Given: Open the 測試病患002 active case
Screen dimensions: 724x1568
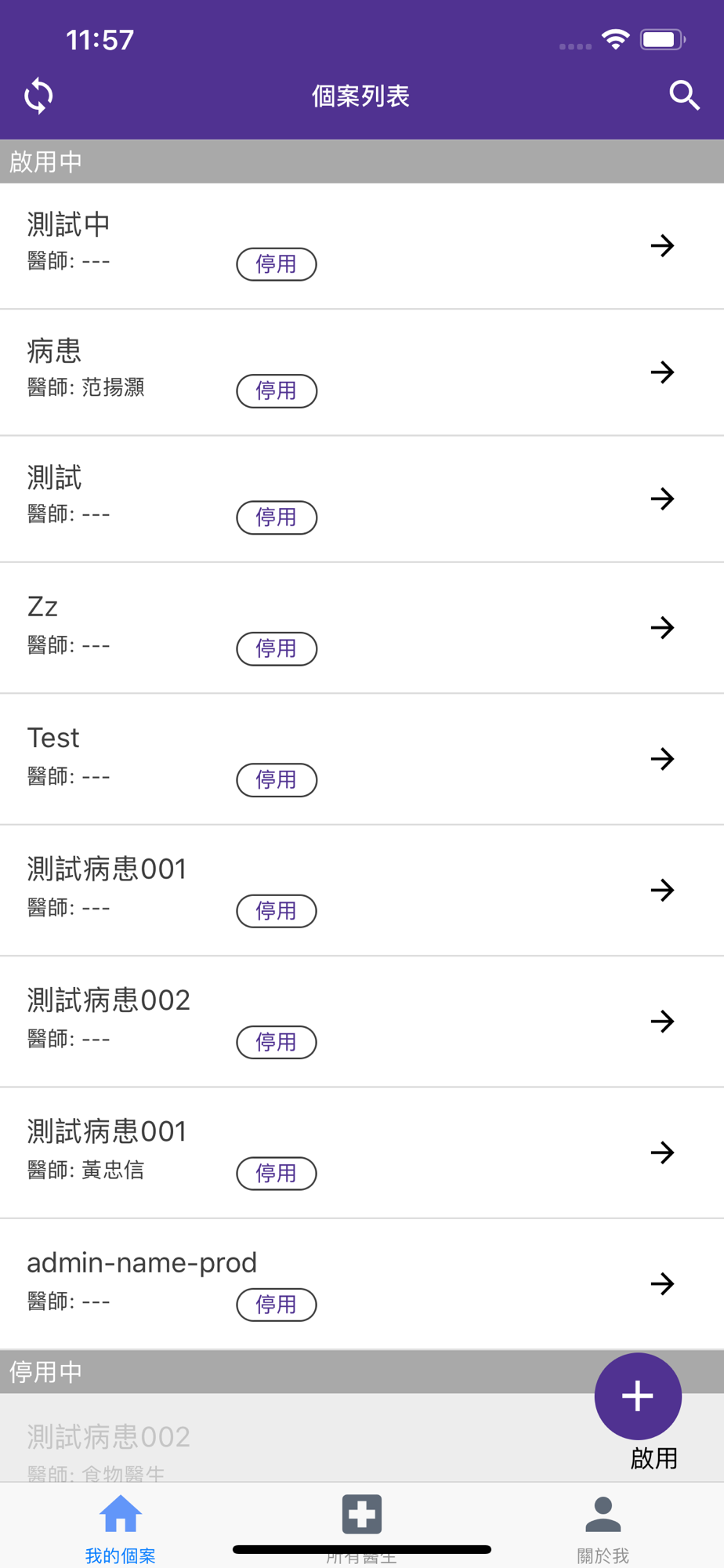Looking at the screenshot, I should (x=362, y=1022).
